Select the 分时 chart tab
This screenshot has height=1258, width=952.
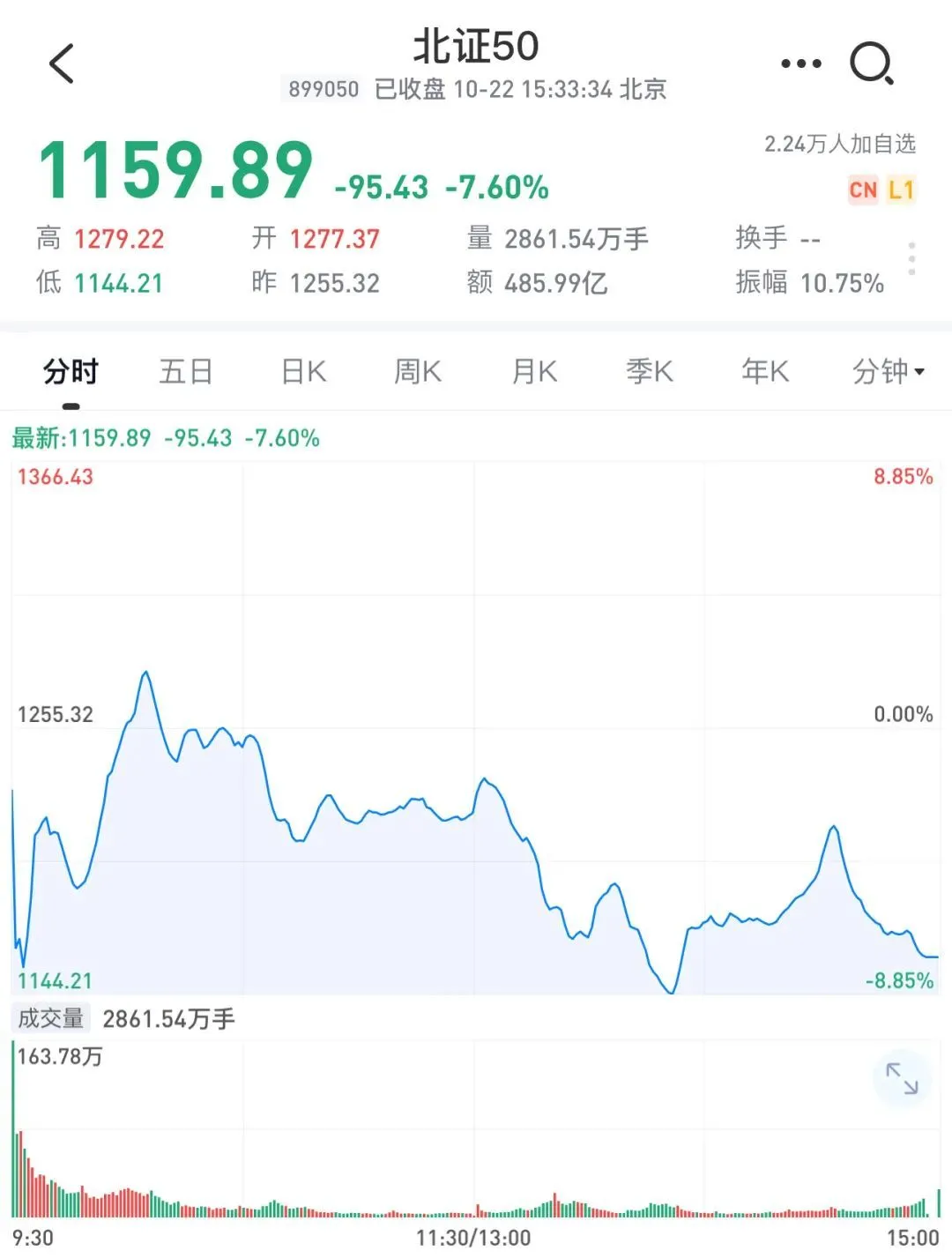tap(71, 371)
